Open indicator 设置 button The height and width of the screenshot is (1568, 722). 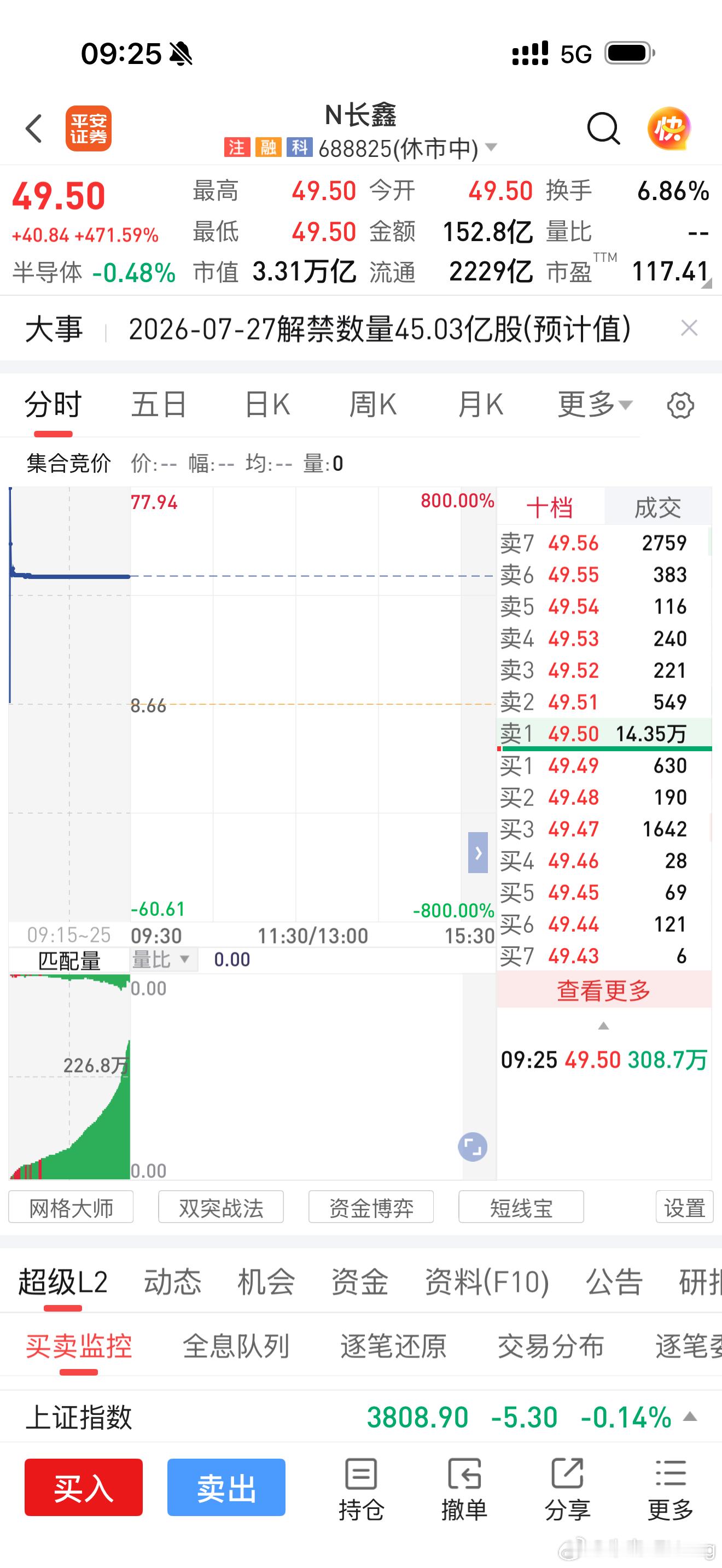point(684,1208)
